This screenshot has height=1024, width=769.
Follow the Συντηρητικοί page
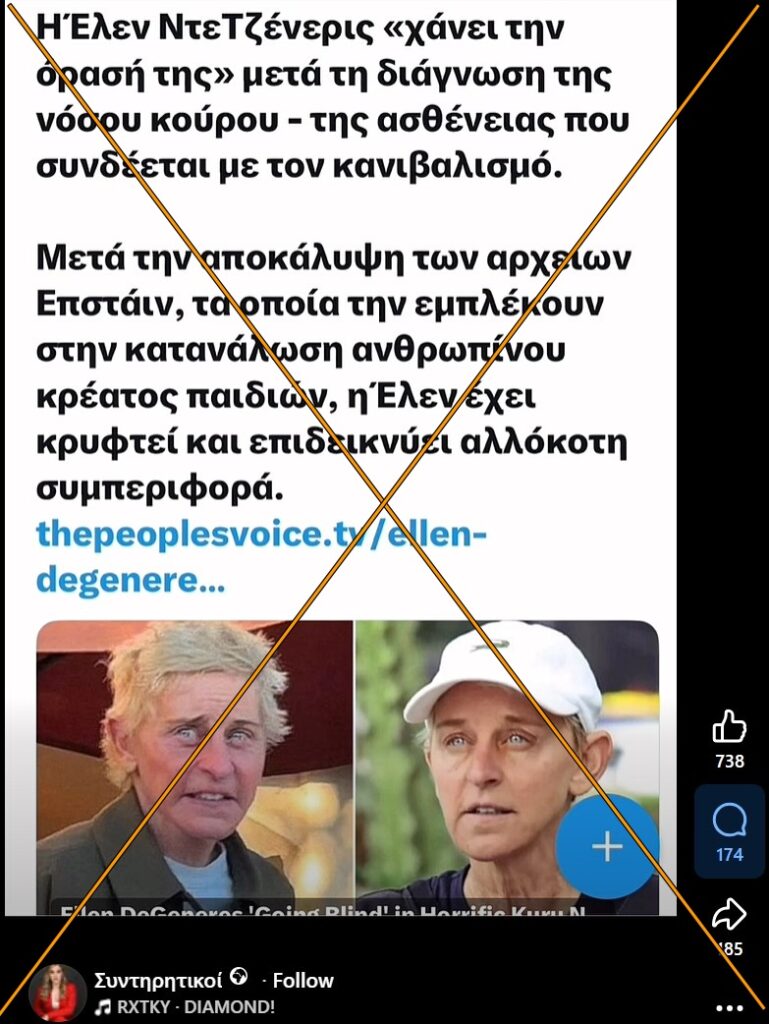pyautogui.click(x=303, y=980)
